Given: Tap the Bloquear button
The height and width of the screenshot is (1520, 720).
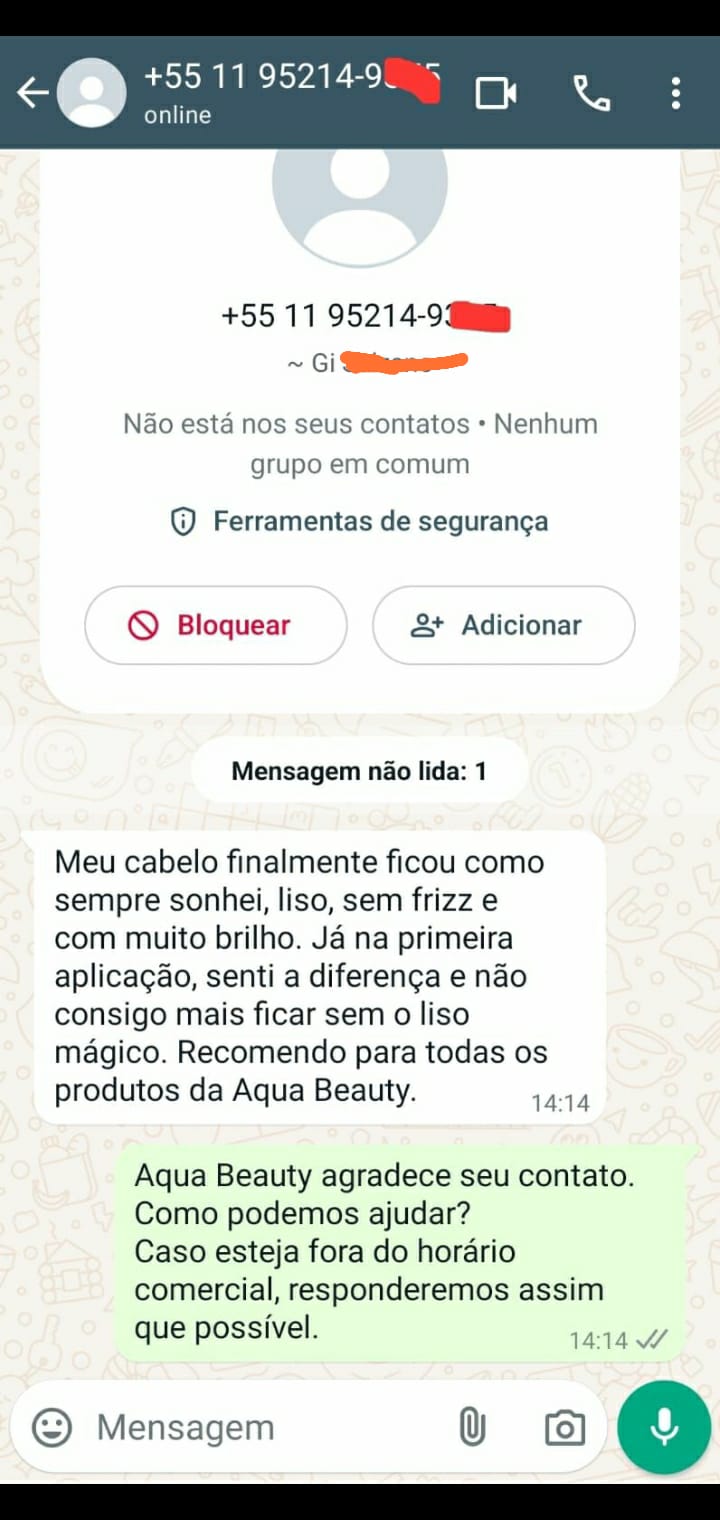Looking at the screenshot, I should [216, 625].
